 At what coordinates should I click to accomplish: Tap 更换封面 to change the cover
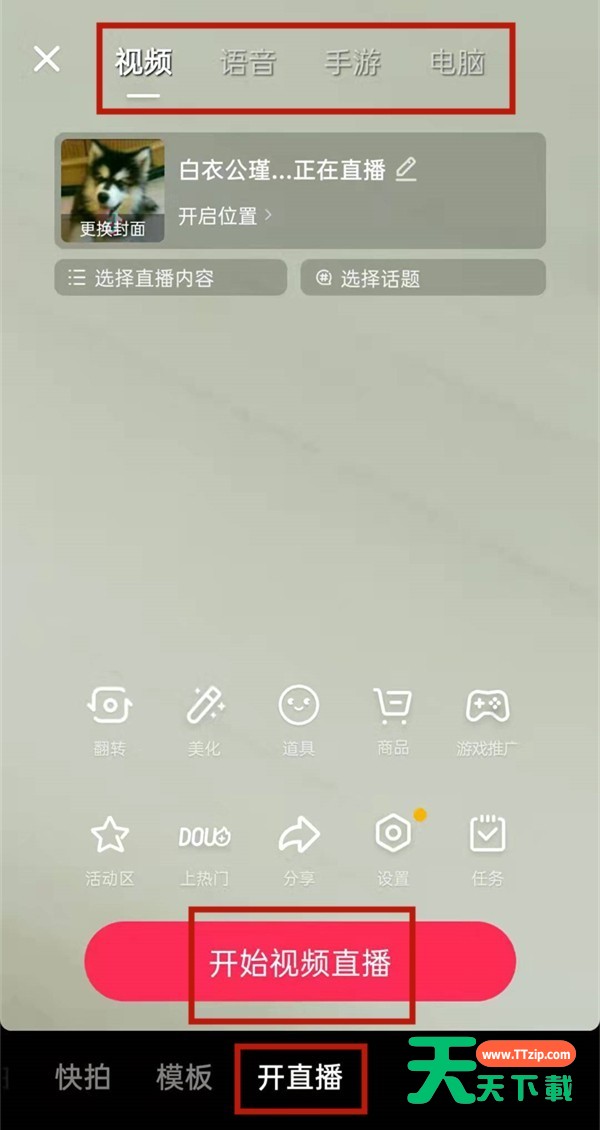(112, 228)
